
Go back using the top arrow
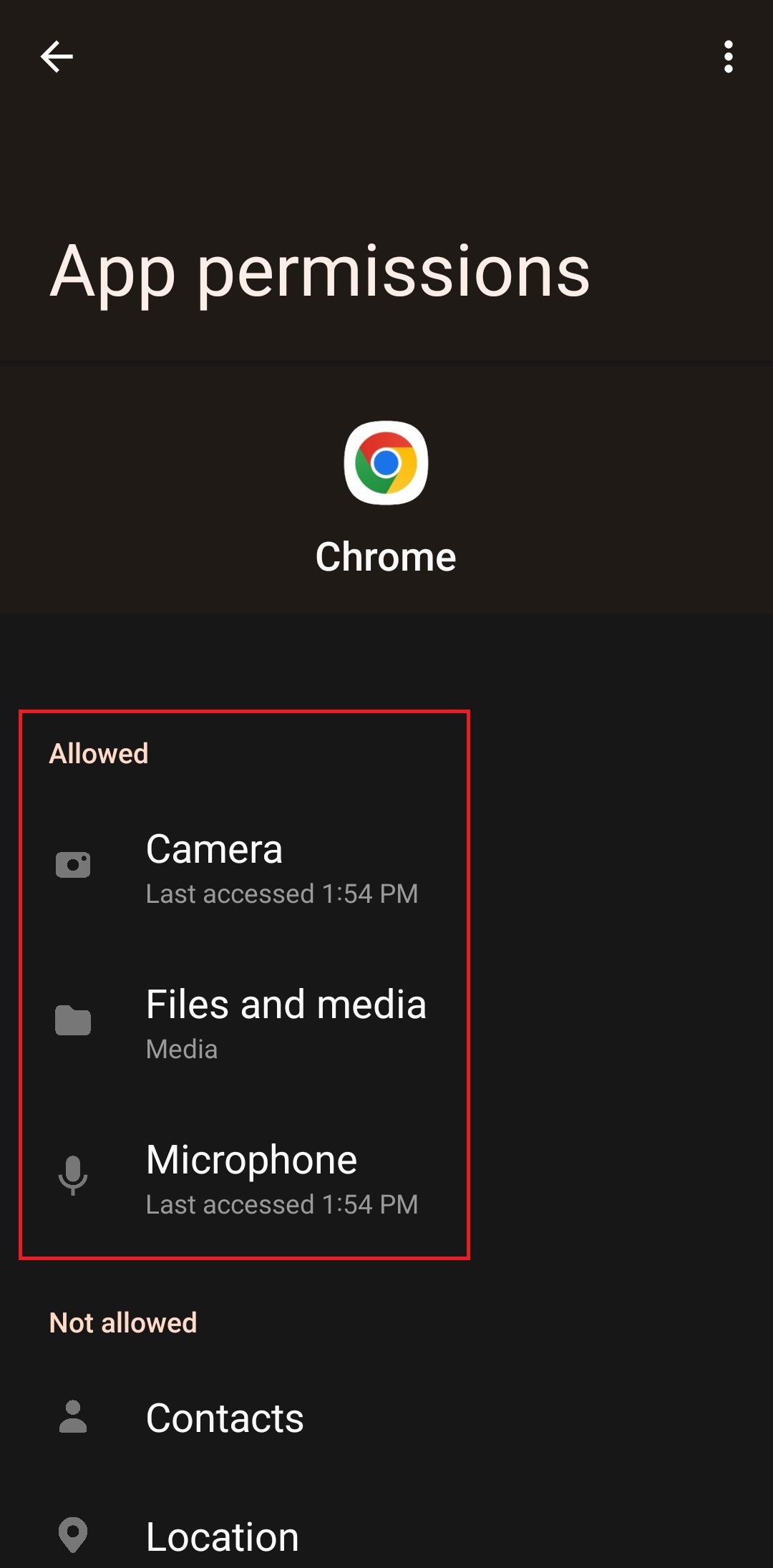[57, 57]
